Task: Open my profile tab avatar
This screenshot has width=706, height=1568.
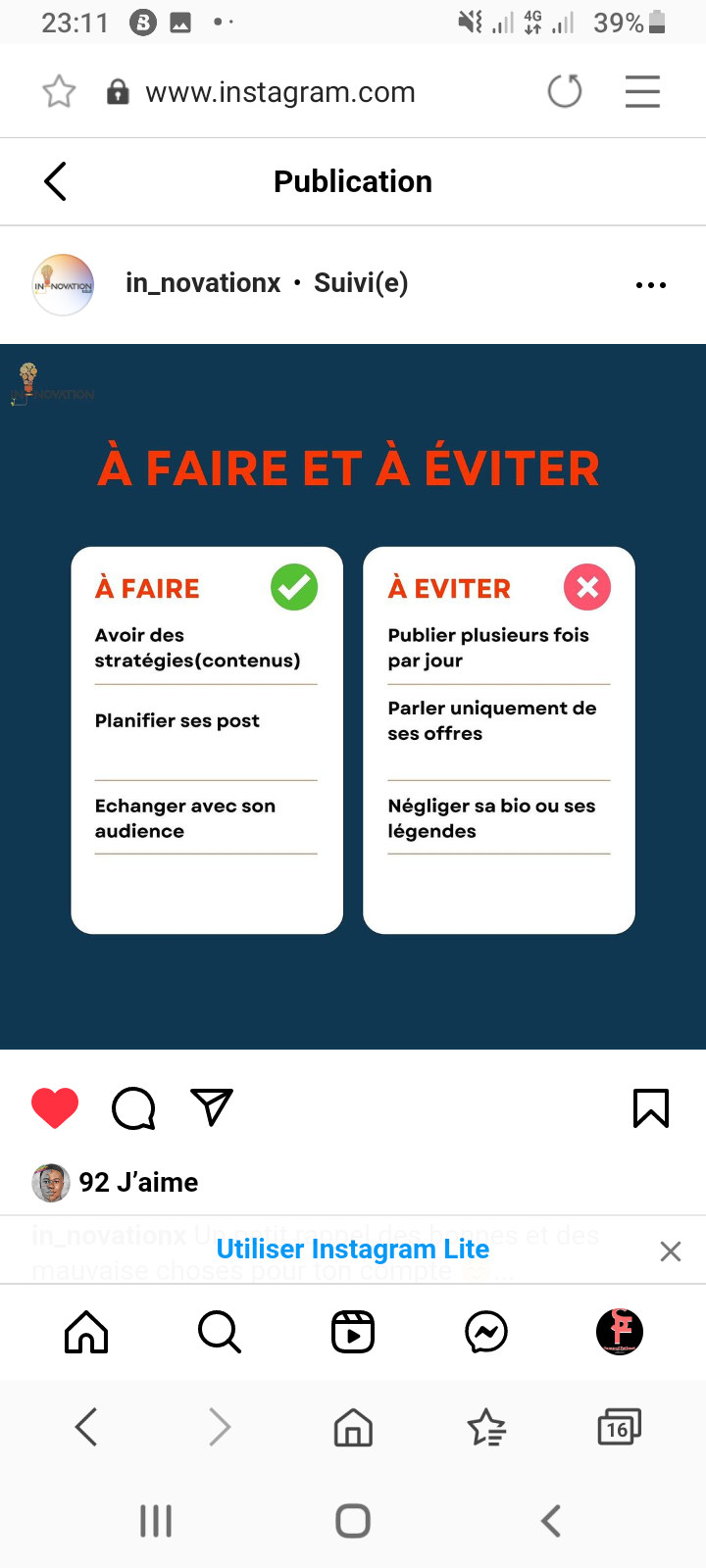Action: click(620, 1332)
